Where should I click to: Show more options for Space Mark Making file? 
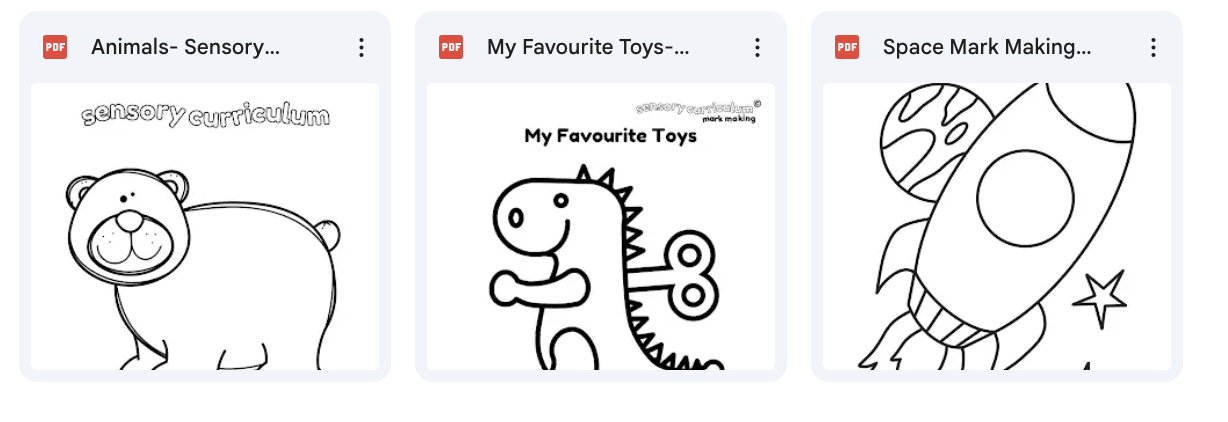(x=1153, y=47)
